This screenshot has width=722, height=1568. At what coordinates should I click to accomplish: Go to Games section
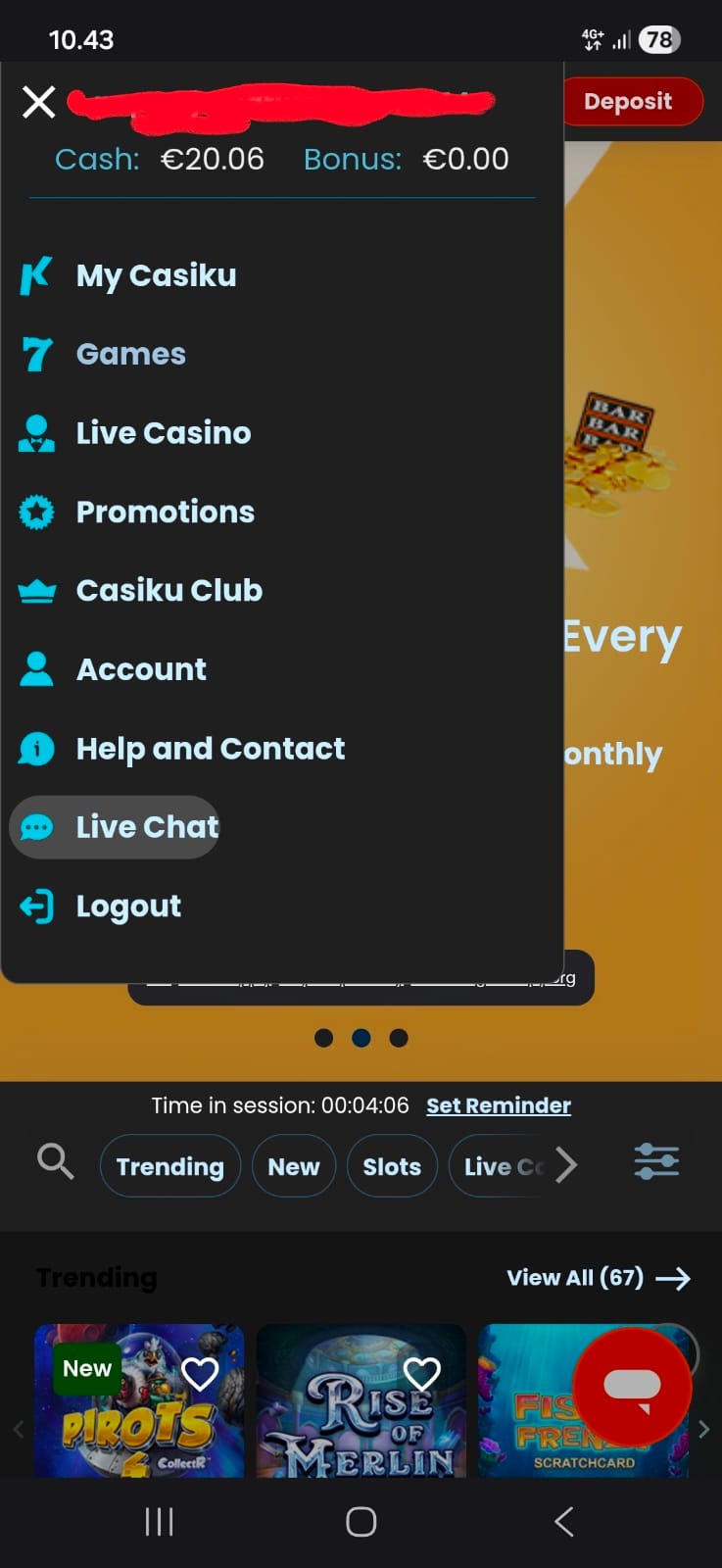(x=130, y=354)
